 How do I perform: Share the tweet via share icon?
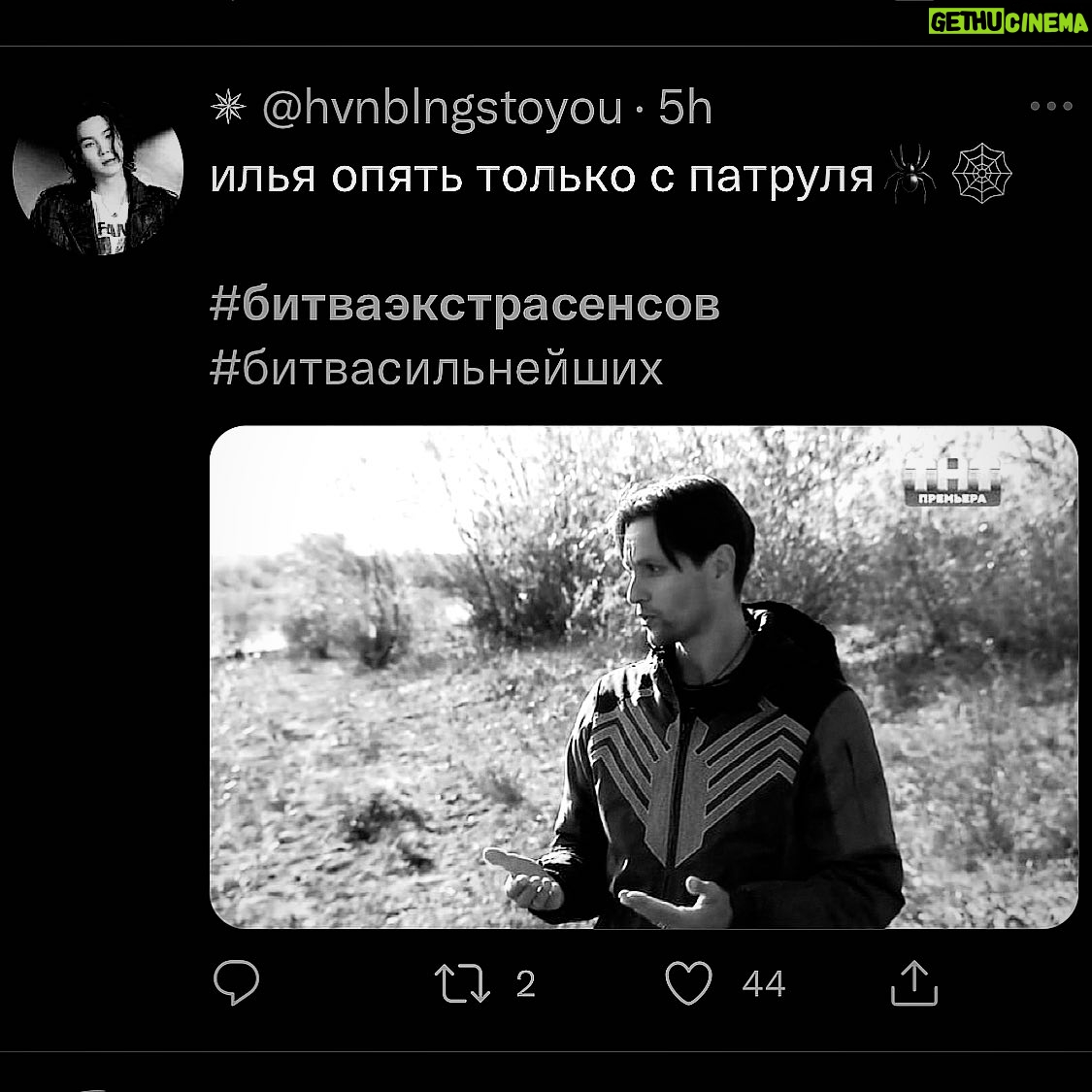914,983
